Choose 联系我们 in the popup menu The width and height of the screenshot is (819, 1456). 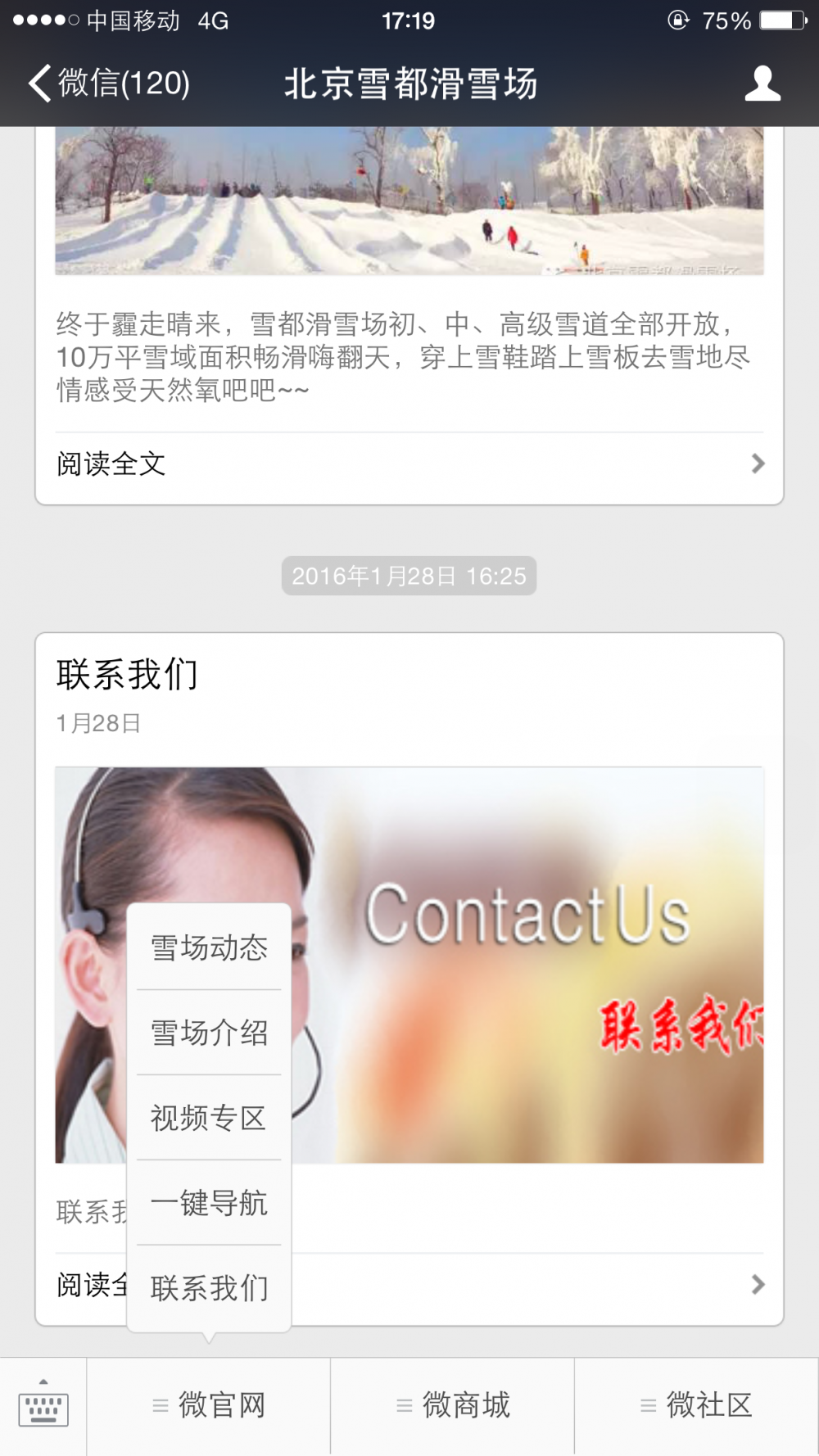point(209,1287)
